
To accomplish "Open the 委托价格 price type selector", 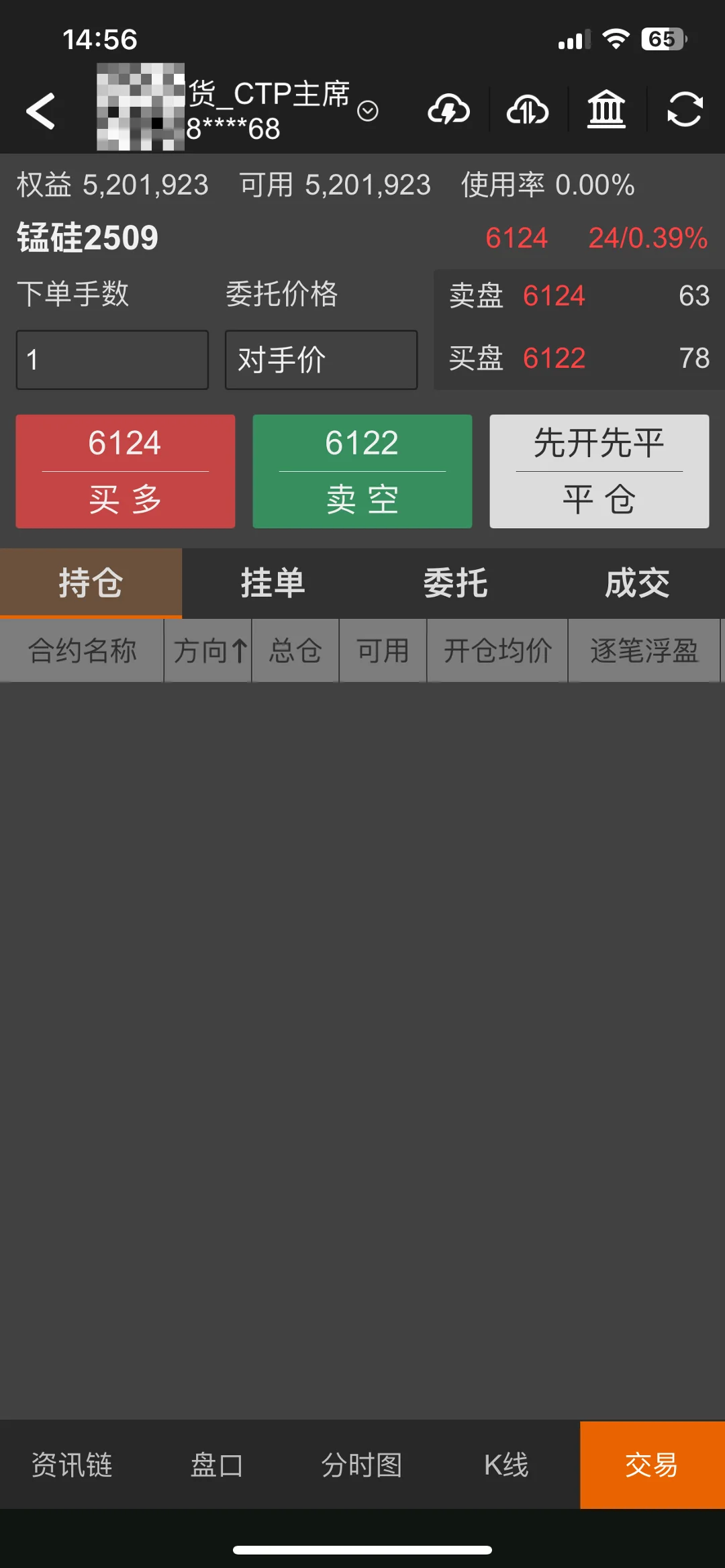I will click(282, 294).
